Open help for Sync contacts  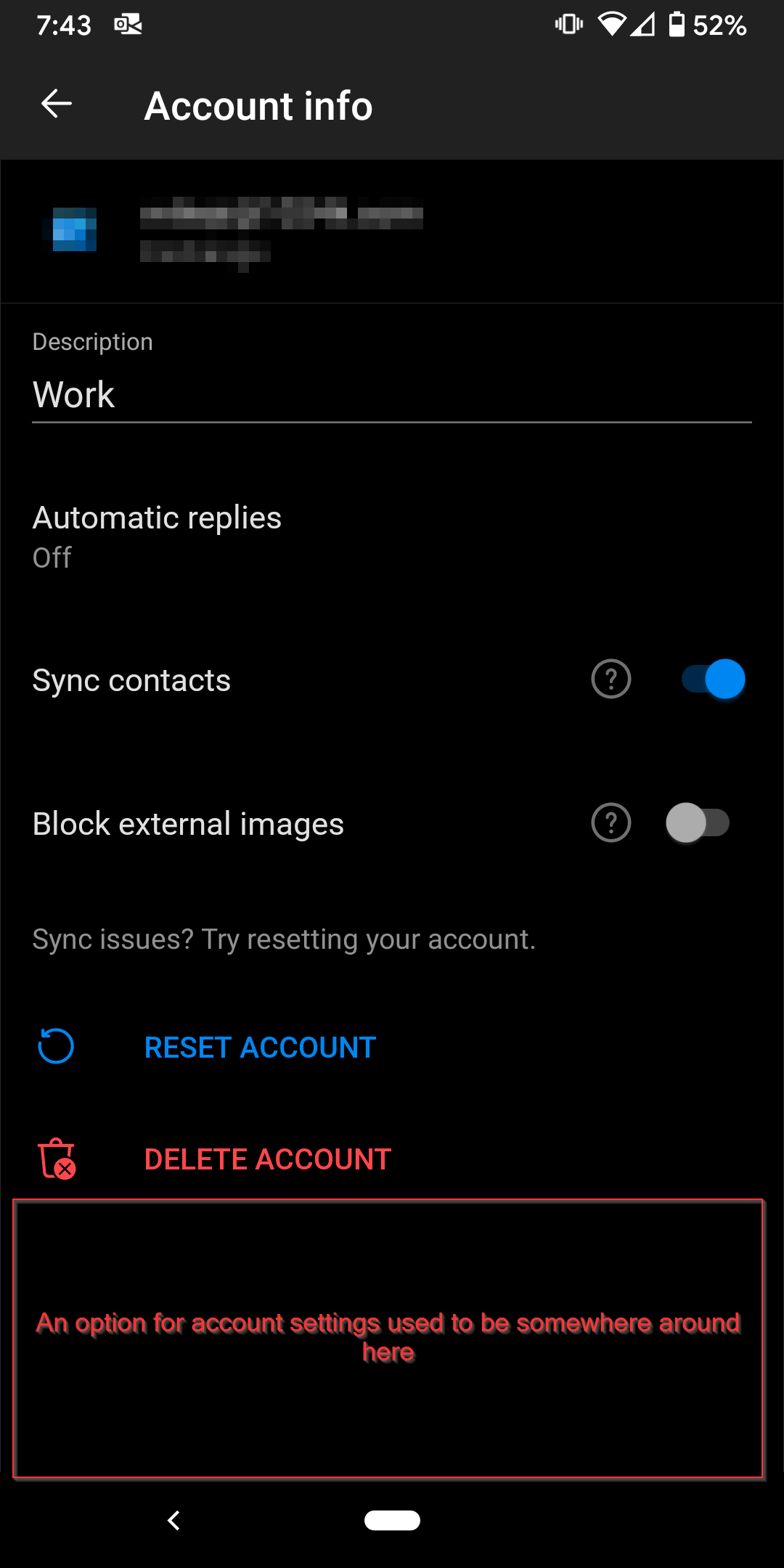click(611, 679)
